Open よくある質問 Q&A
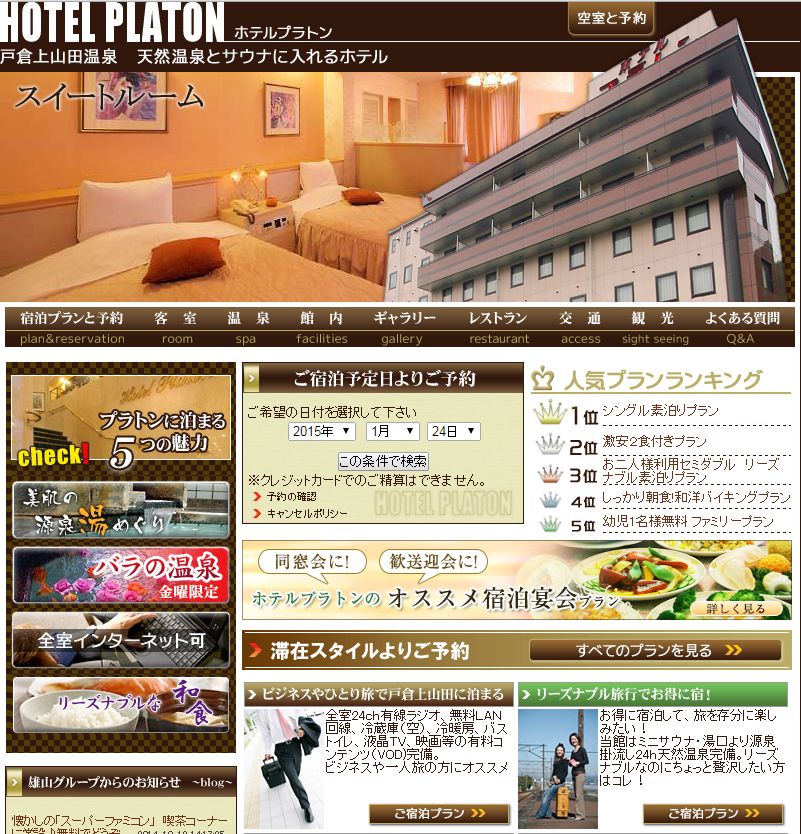 (741, 326)
